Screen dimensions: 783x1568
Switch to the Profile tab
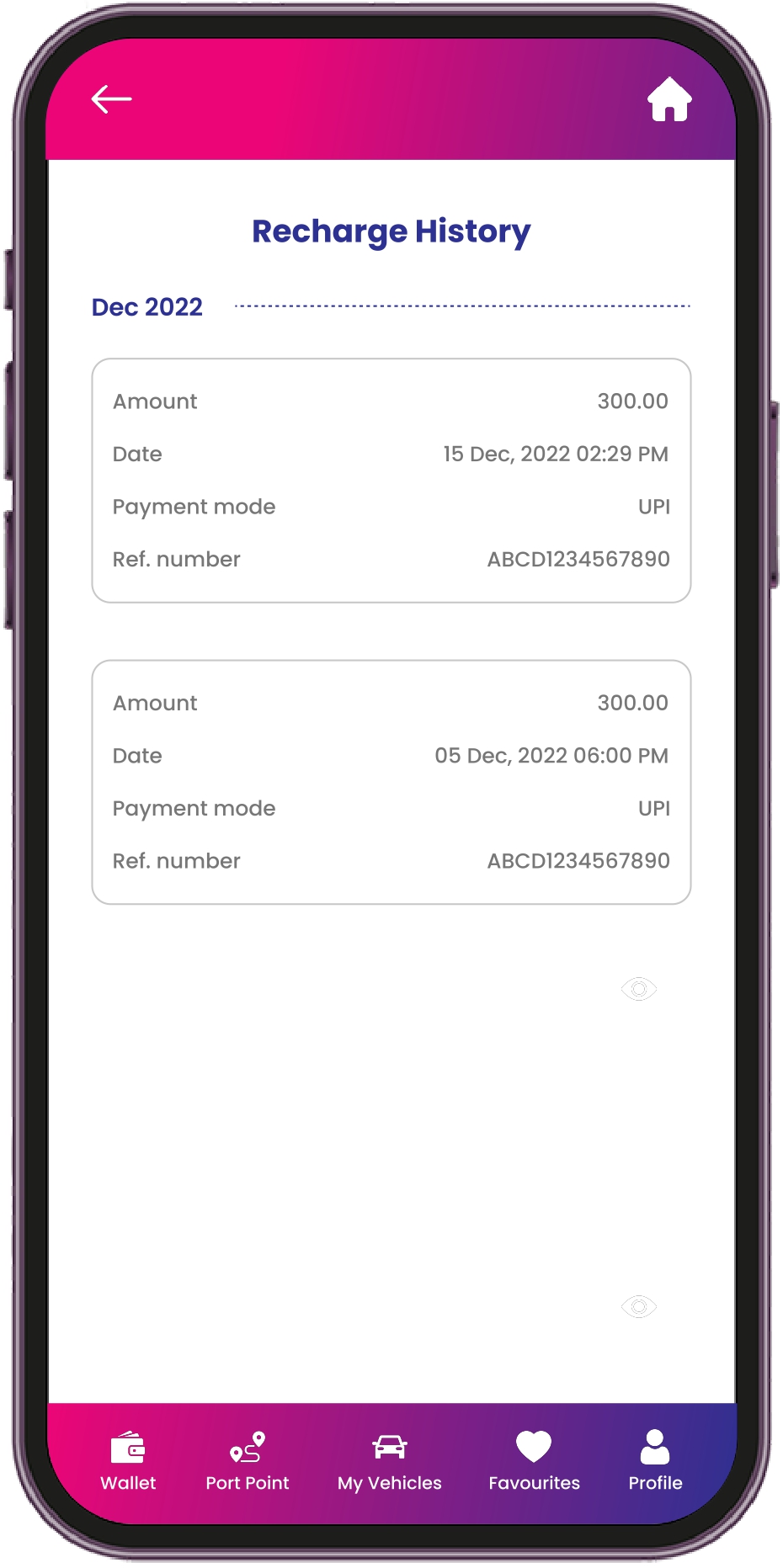click(x=655, y=1462)
